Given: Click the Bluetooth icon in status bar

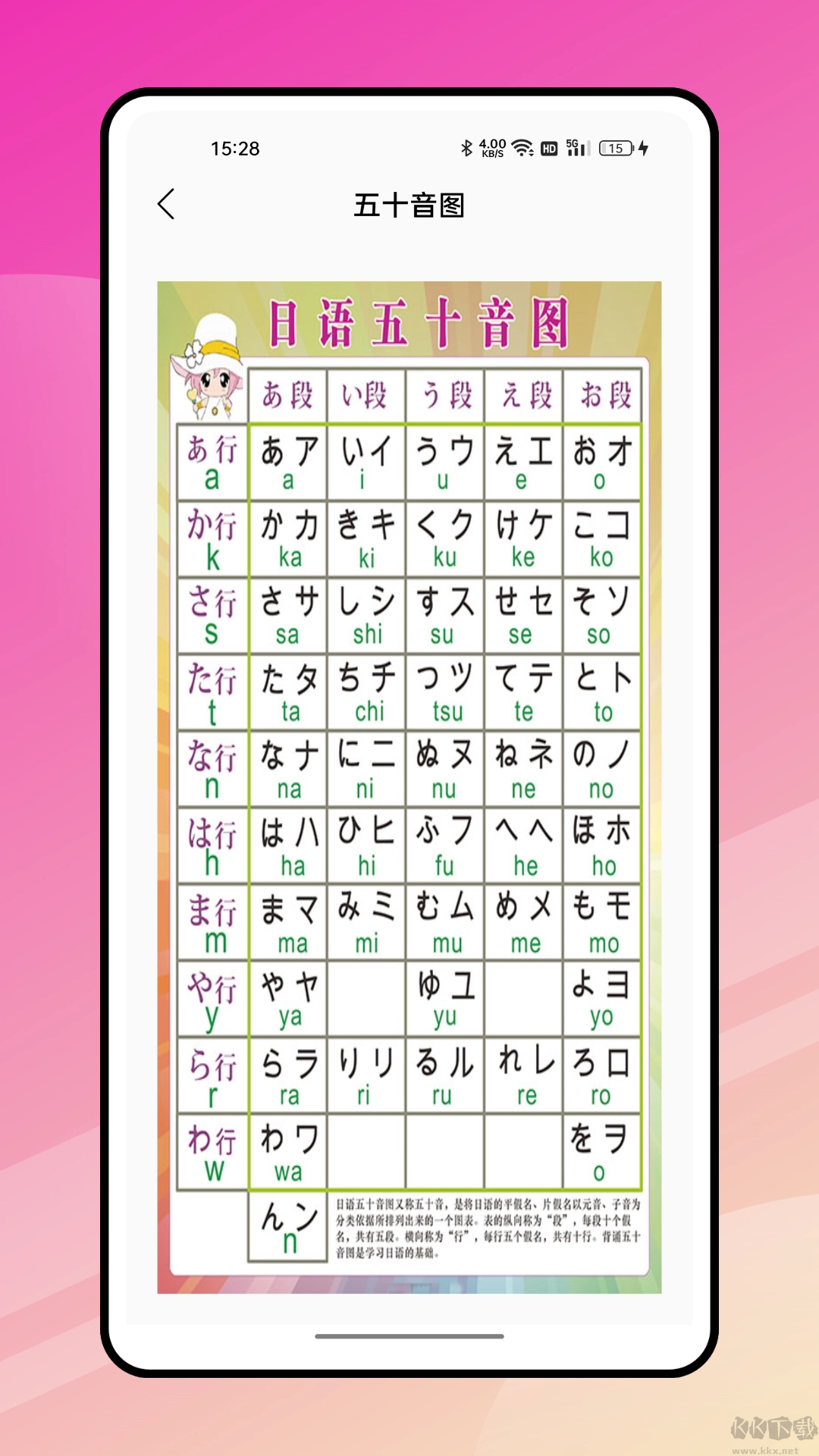Looking at the screenshot, I should pyautogui.click(x=468, y=149).
